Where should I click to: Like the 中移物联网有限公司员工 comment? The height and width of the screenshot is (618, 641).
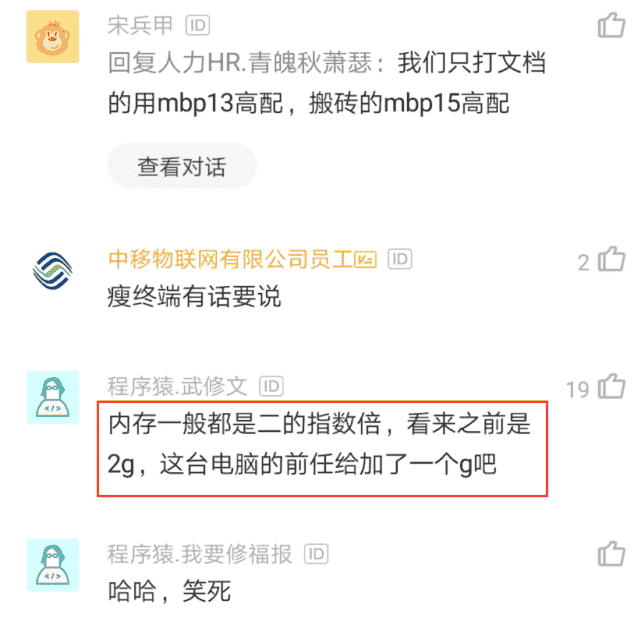611,261
